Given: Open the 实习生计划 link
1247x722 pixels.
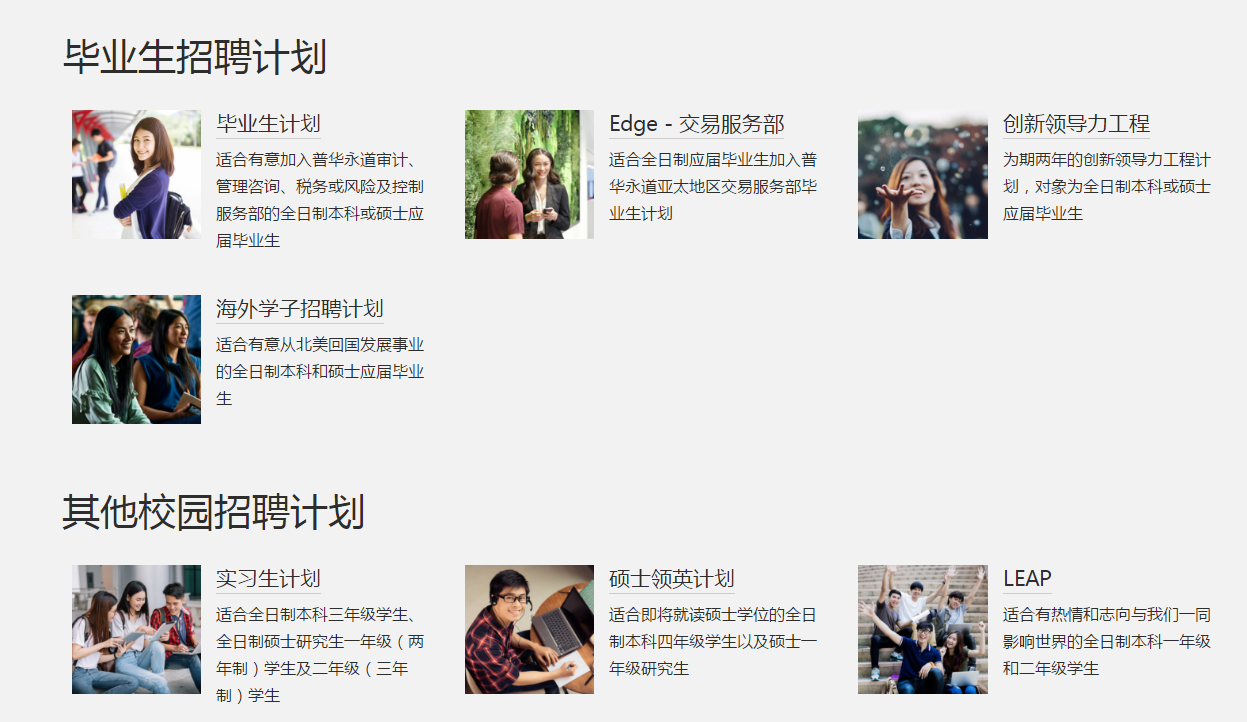Looking at the screenshot, I should point(268,579).
